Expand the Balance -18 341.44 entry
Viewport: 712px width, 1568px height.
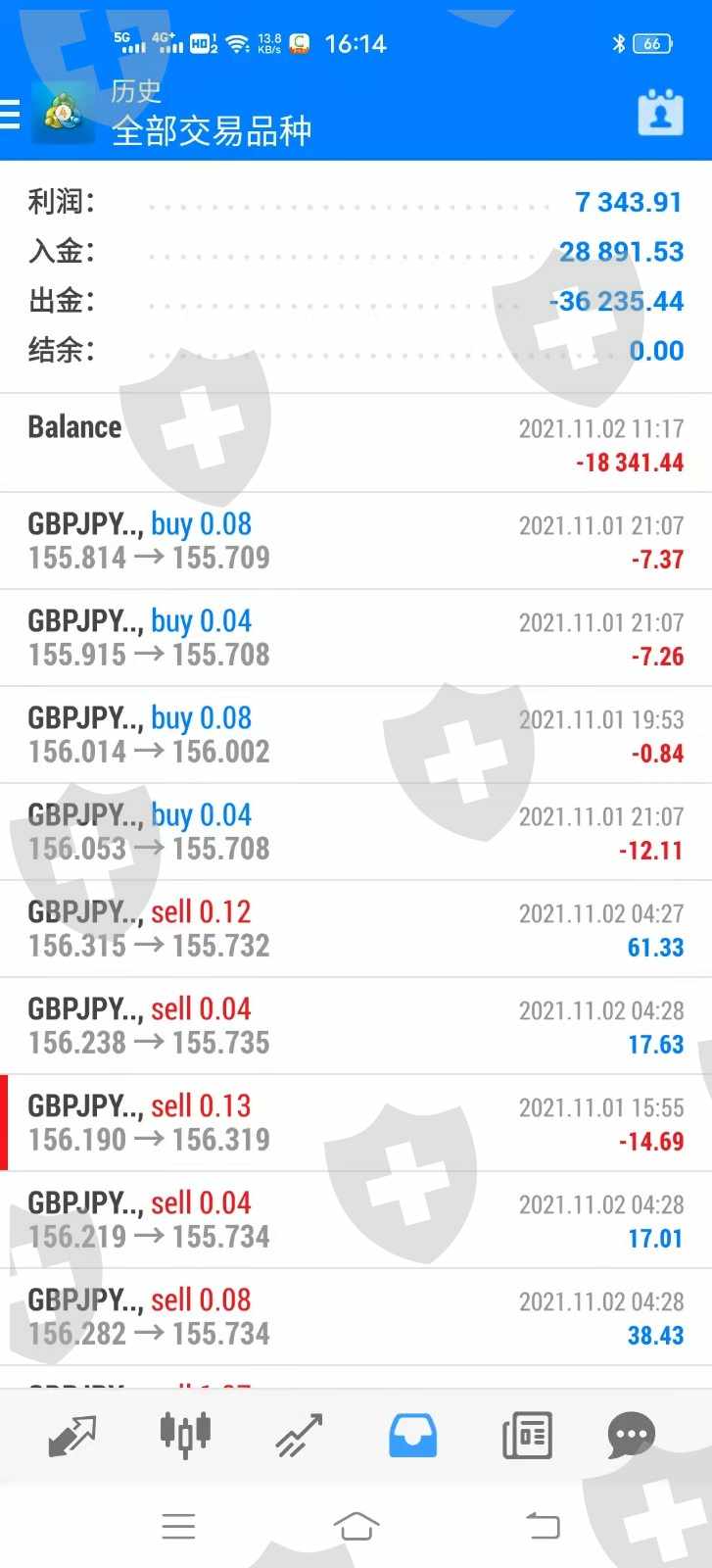tap(356, 443)
